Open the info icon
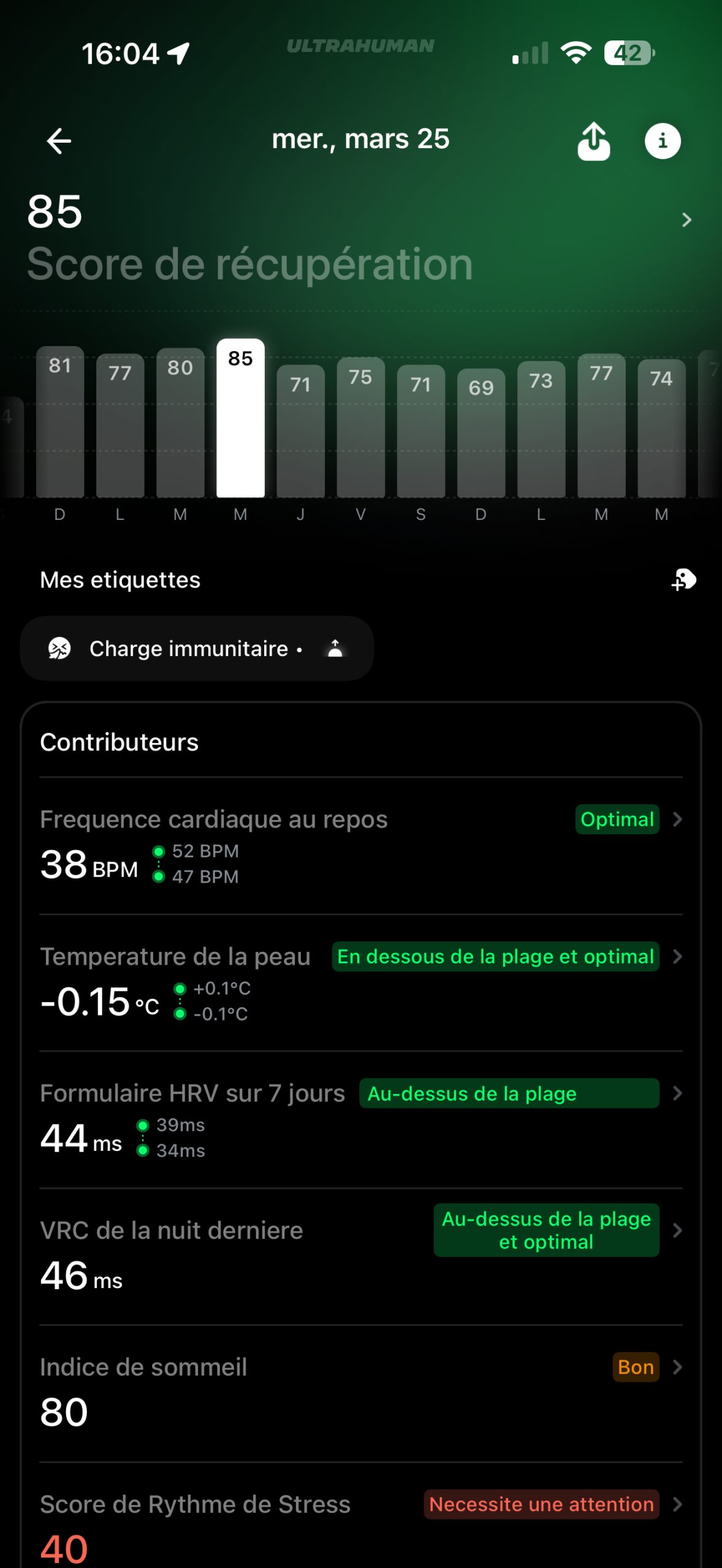Image resolution: width=722 pixels, height=1568 pixels. (x=662, y=141)
